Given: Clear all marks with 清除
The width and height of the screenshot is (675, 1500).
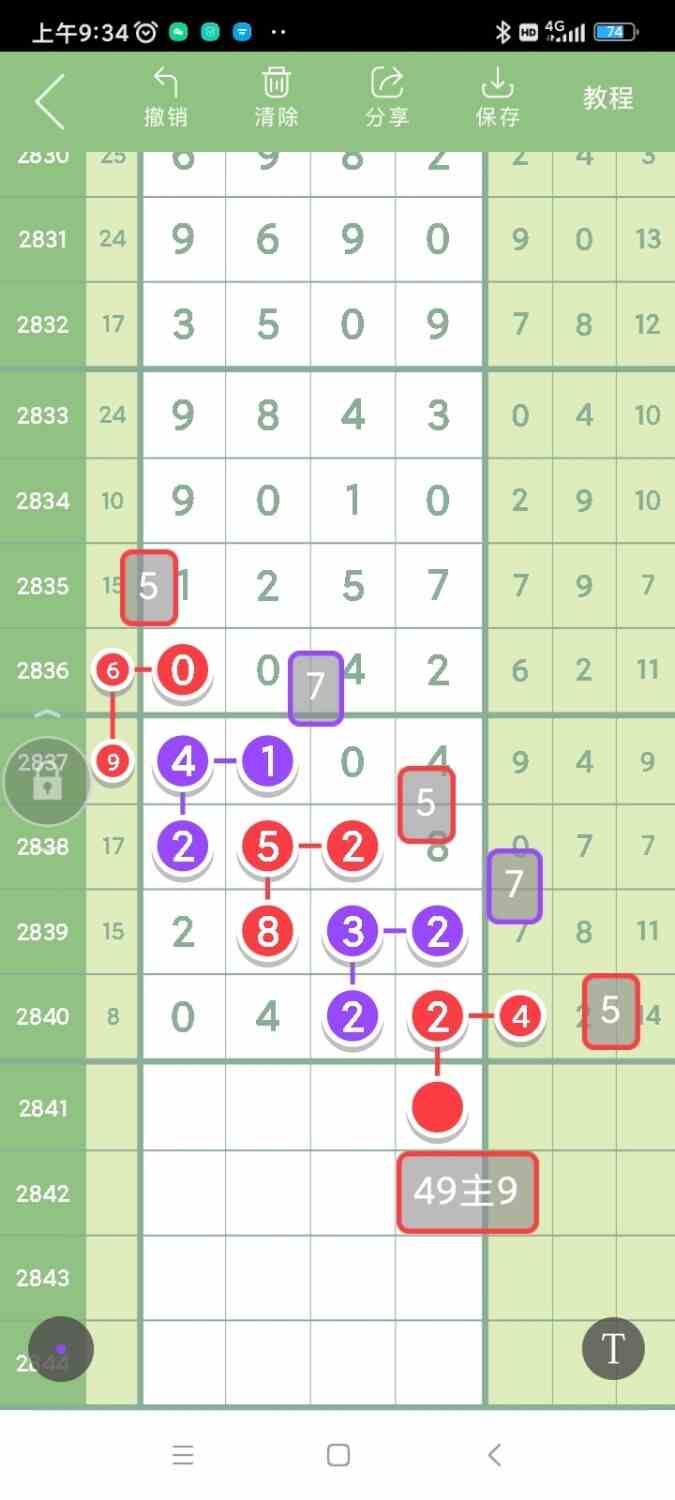Looking at the screenshot, I should (276, 98).
